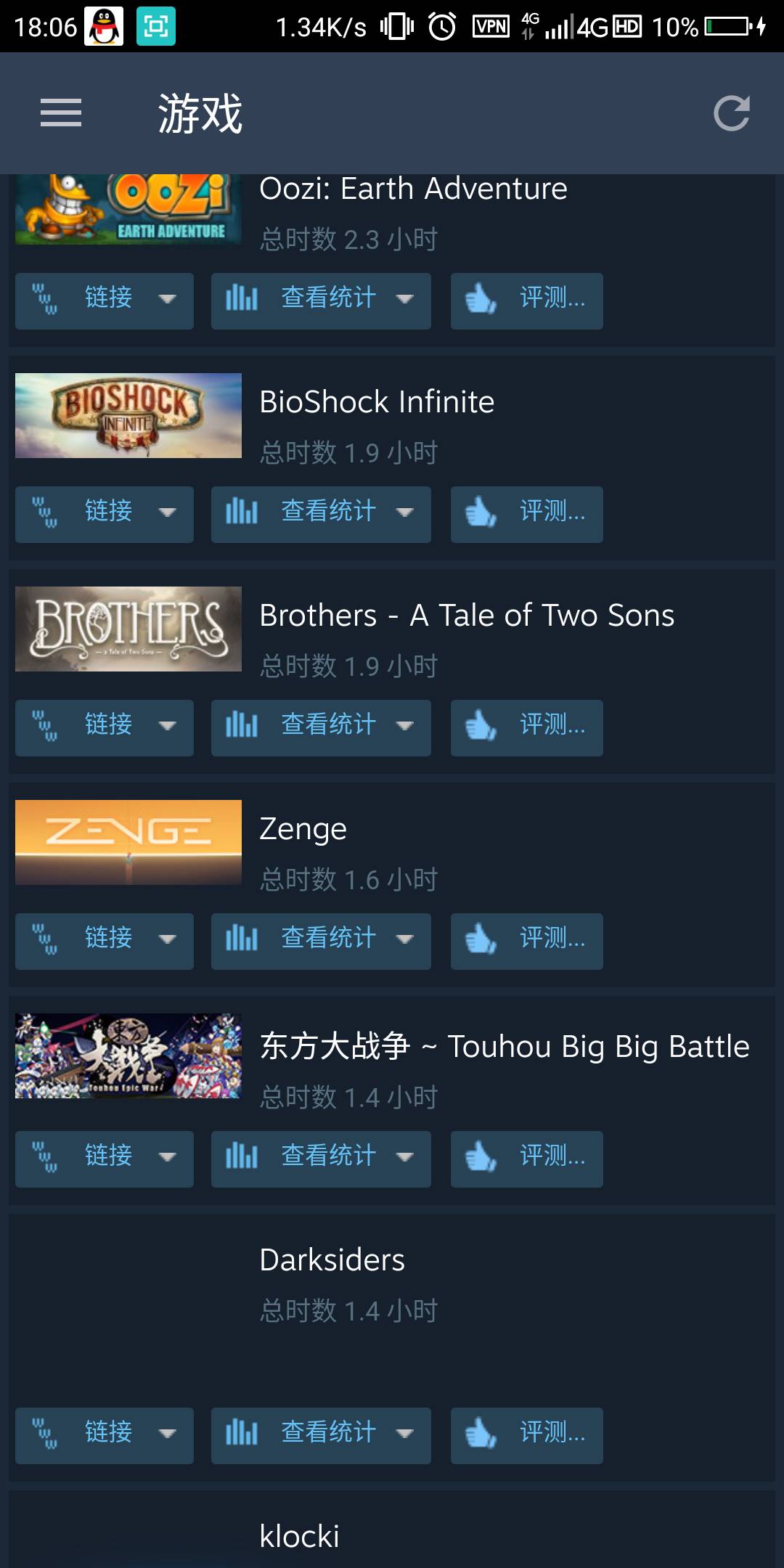Open the BioShock Infinite game entry
Image resolution: width=784 pixels, height=1568 pixels.
tap(377, 402)
